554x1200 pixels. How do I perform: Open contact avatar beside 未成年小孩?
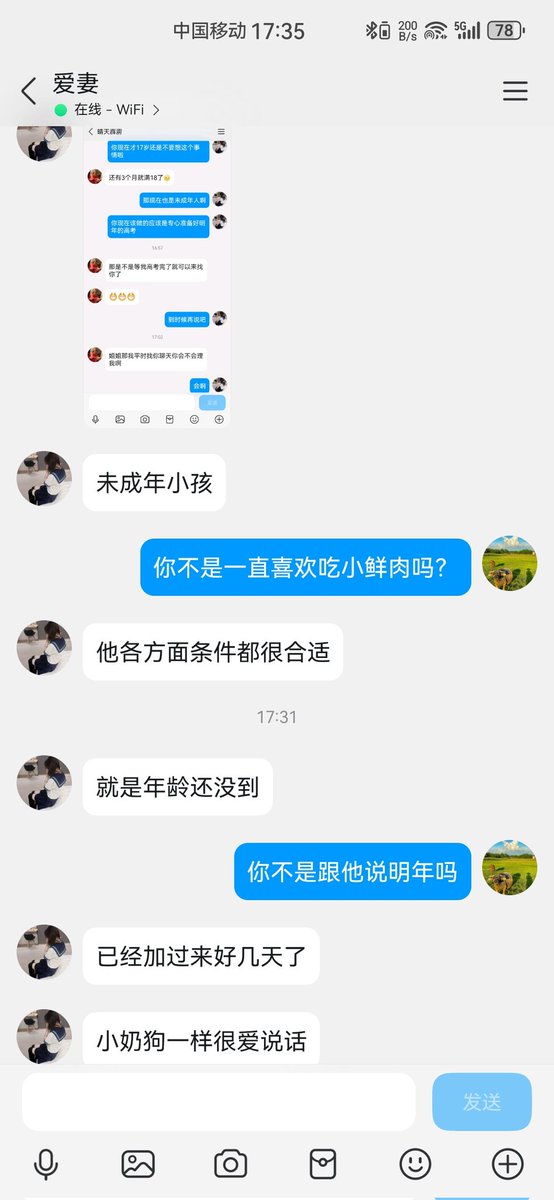pos(44,478)
